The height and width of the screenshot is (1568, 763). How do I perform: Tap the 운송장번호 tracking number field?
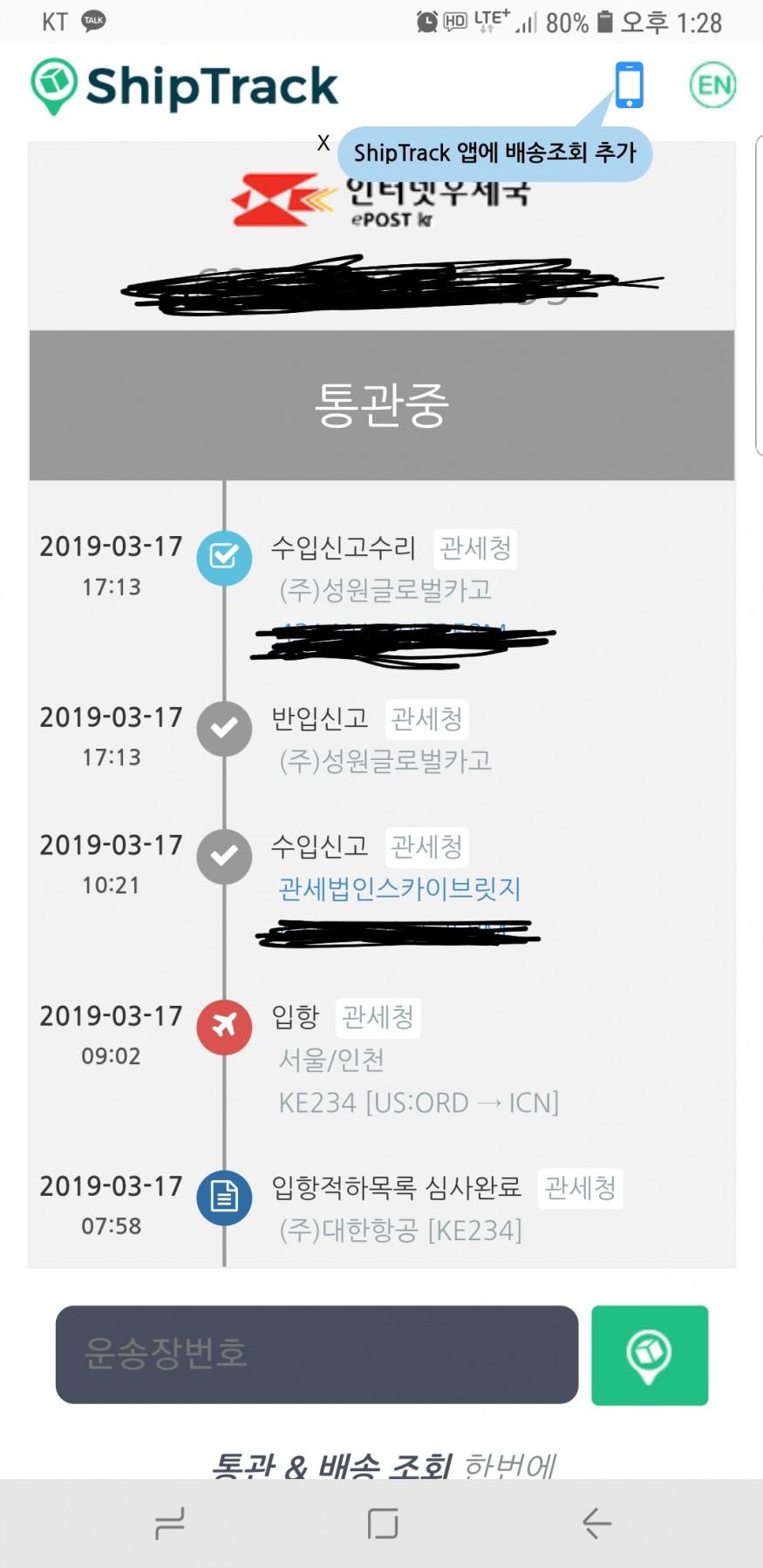coord(317,1354)
